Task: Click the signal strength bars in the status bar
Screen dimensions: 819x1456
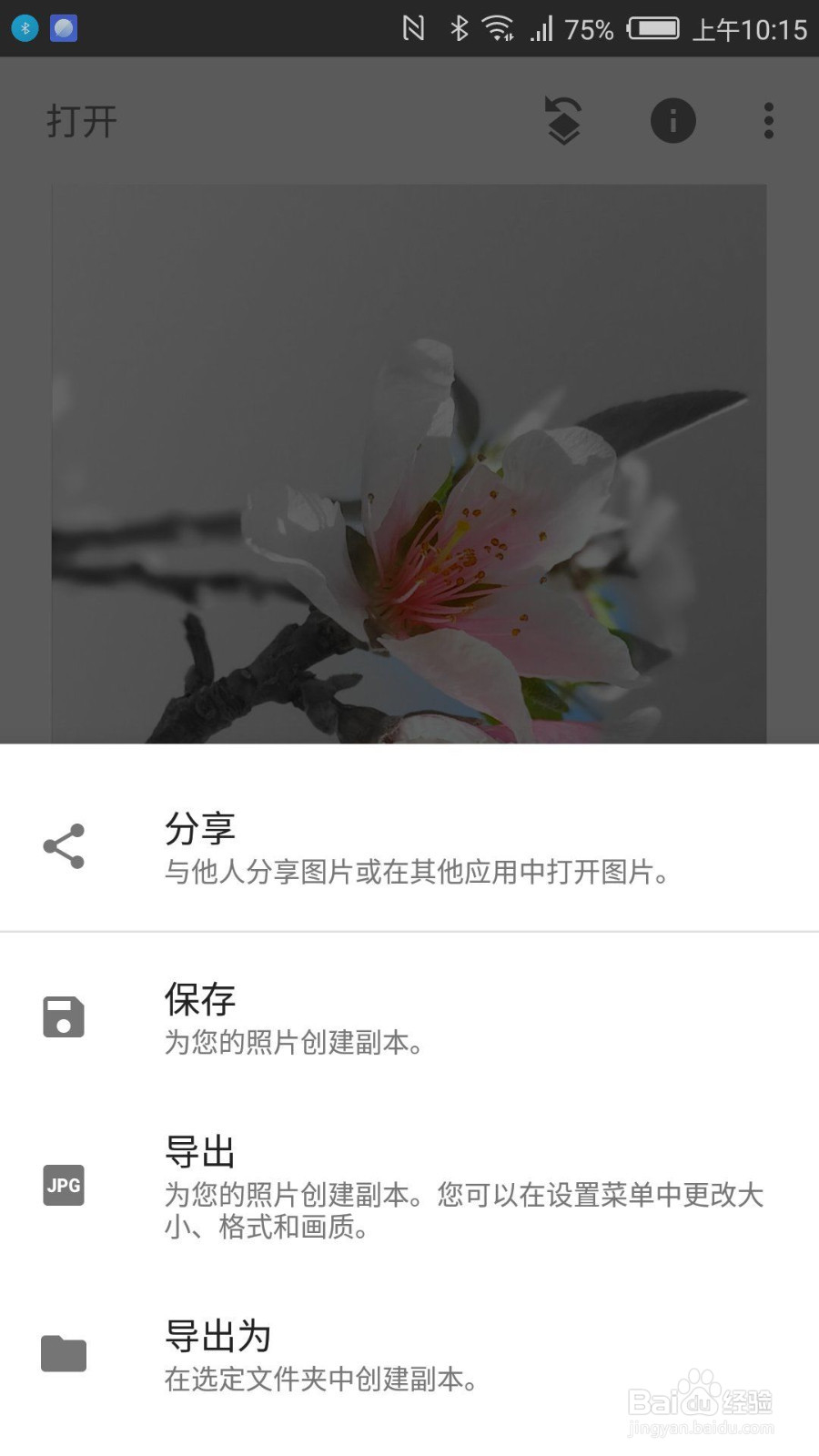Action: 541,28
